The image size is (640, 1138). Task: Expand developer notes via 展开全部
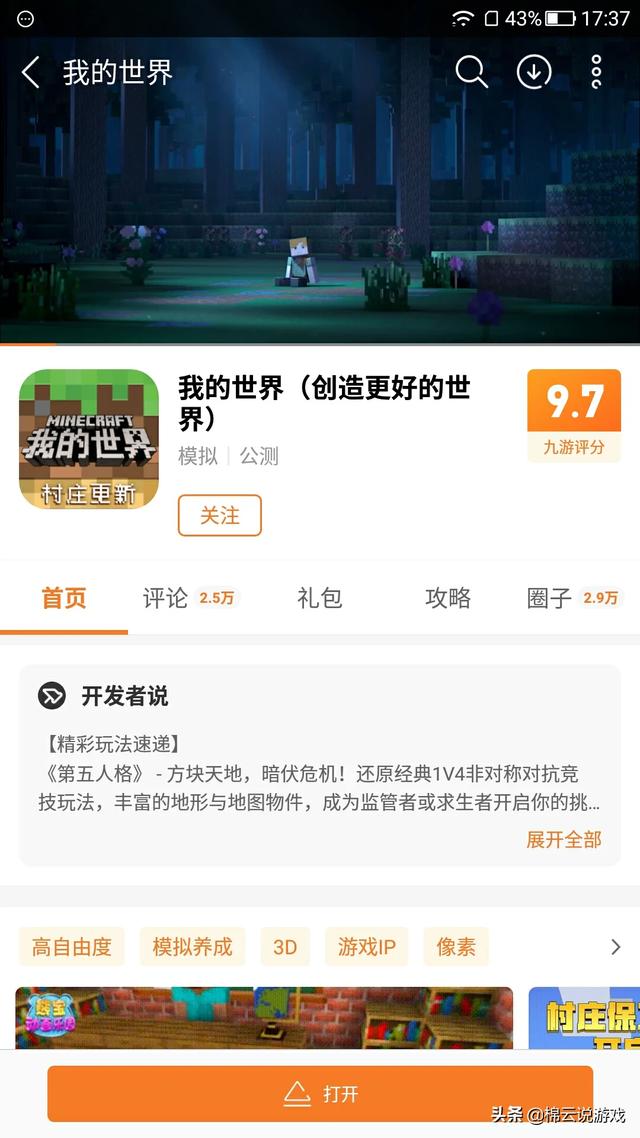(x=564, y=840)
